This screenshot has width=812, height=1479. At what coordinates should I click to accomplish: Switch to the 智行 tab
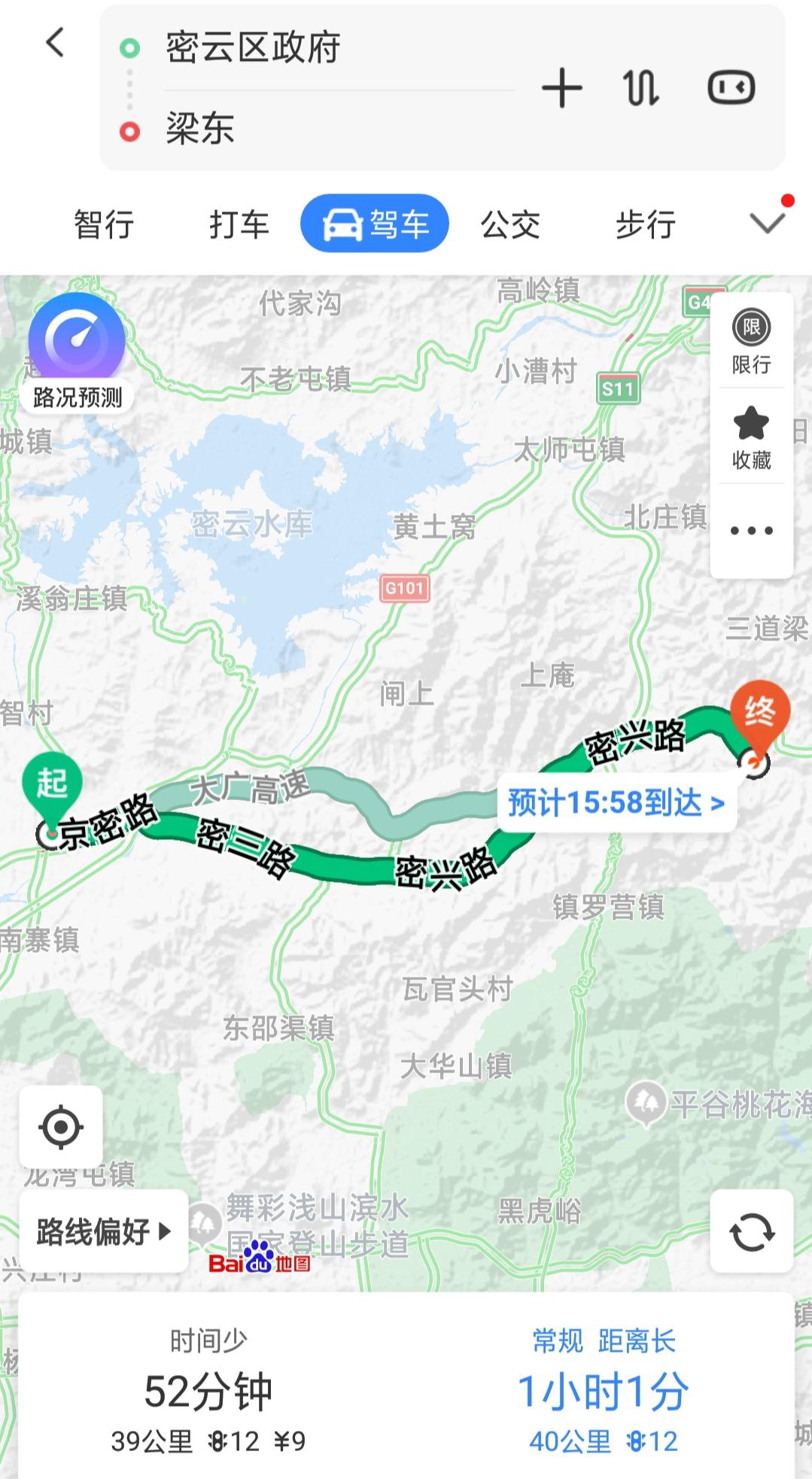pyautogui.click(x=104, y=224)
